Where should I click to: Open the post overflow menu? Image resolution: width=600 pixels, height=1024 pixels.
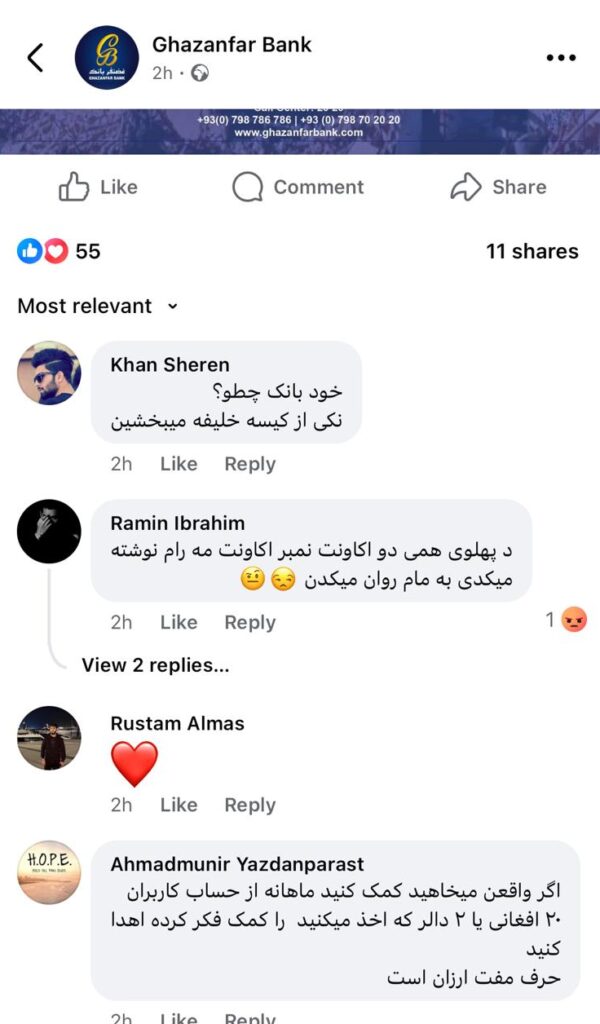coord(561,58)
